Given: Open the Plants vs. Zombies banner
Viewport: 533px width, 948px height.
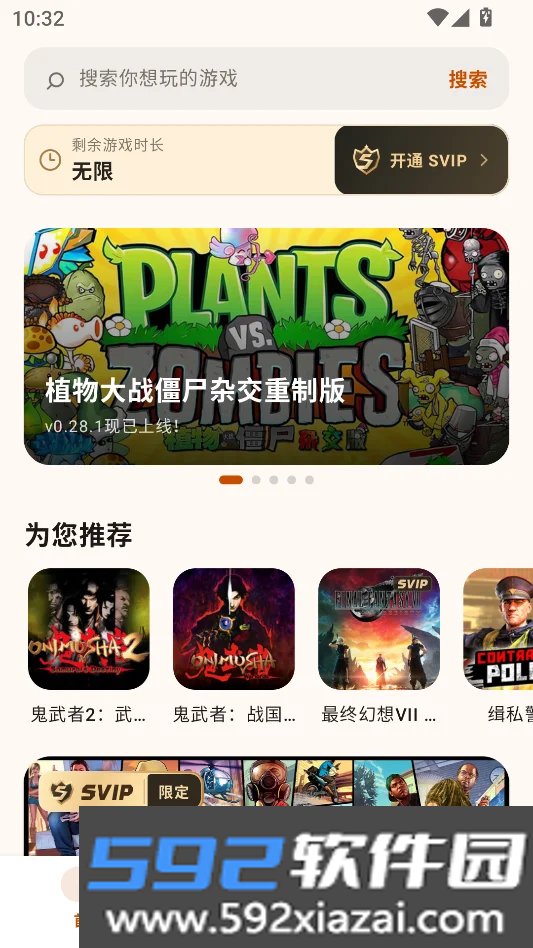Looking at the screenshot, I should pos(266,346).
